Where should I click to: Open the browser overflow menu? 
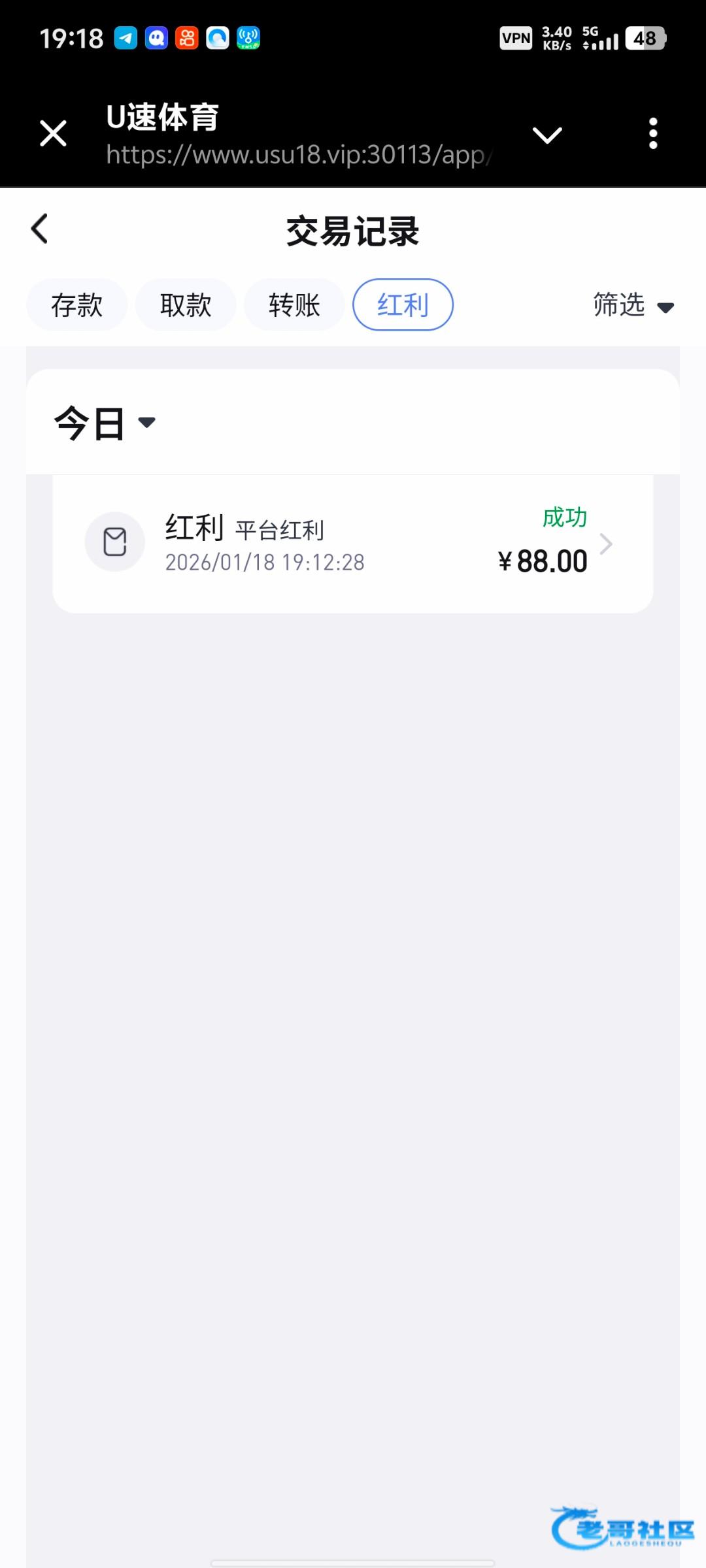[652, 134]
